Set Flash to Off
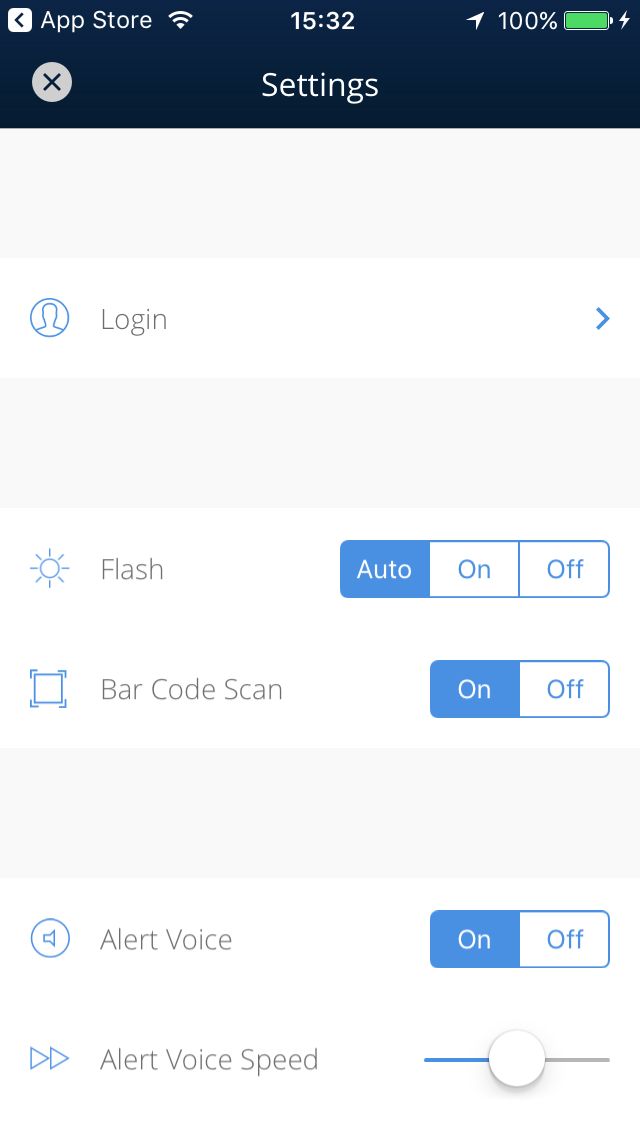Image resolution: width=640 pixels, height=1136 pixels. coord(565,569)
